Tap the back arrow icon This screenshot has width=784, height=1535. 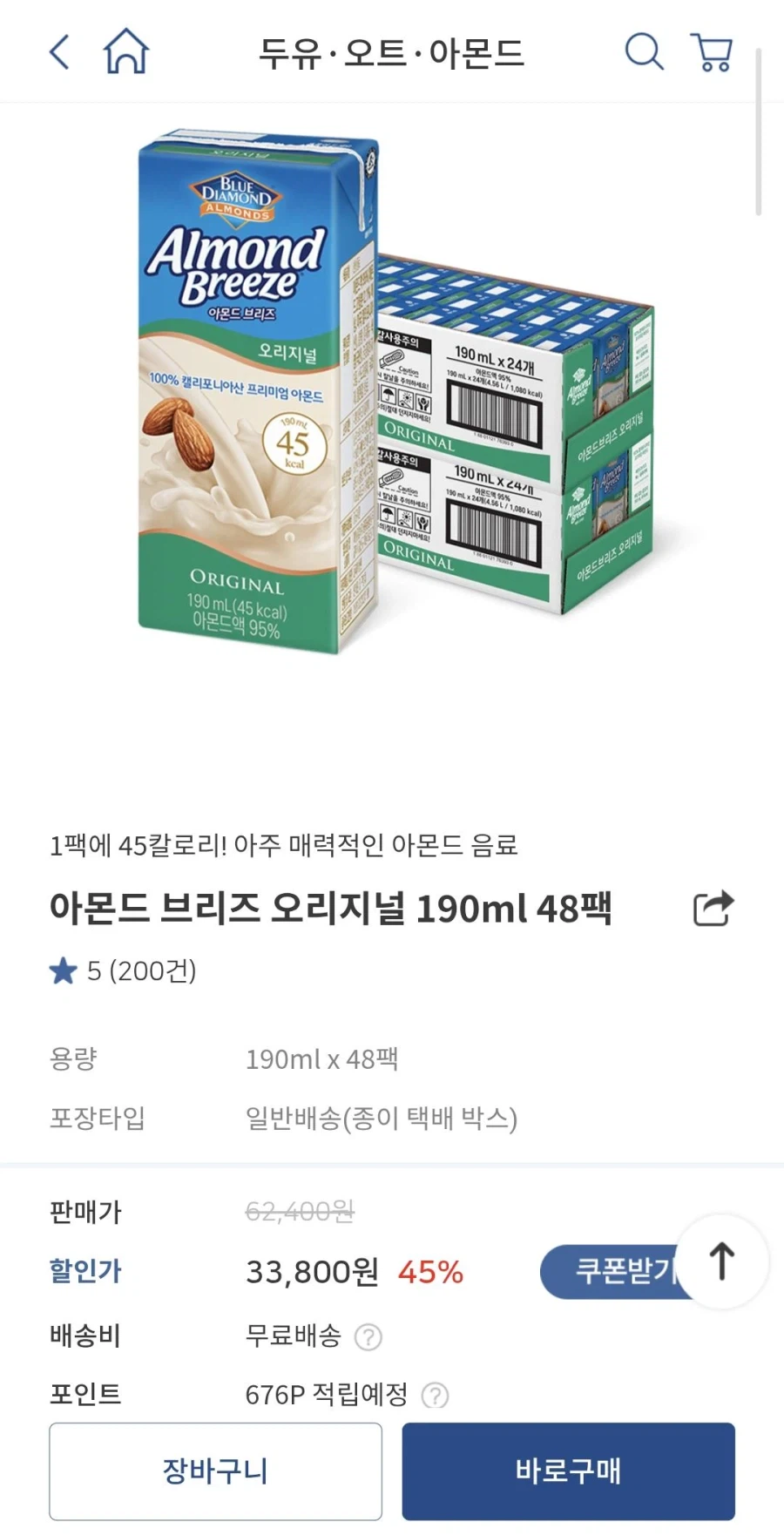coord(57,51)
